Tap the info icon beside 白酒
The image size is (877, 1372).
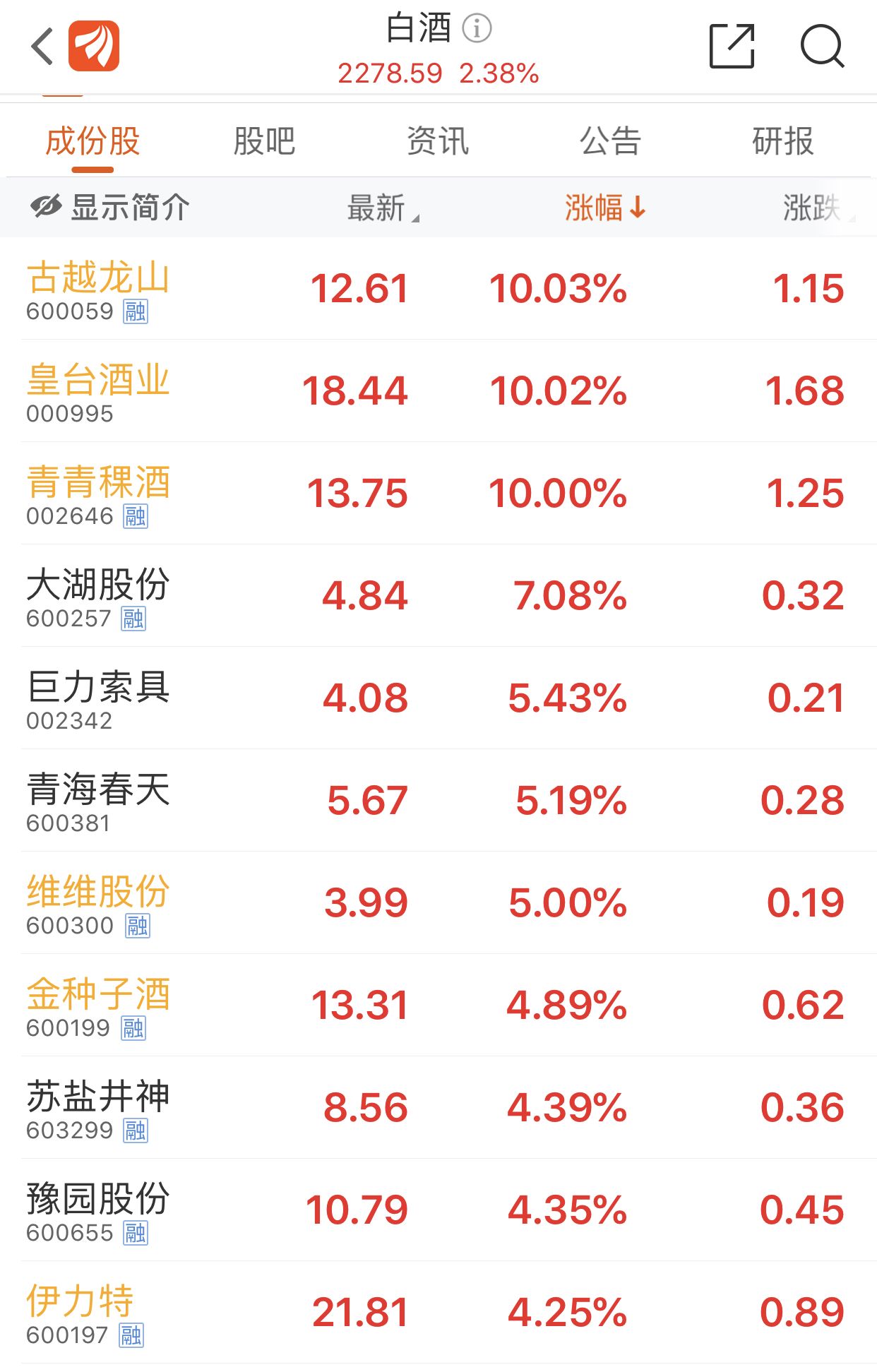477,30
